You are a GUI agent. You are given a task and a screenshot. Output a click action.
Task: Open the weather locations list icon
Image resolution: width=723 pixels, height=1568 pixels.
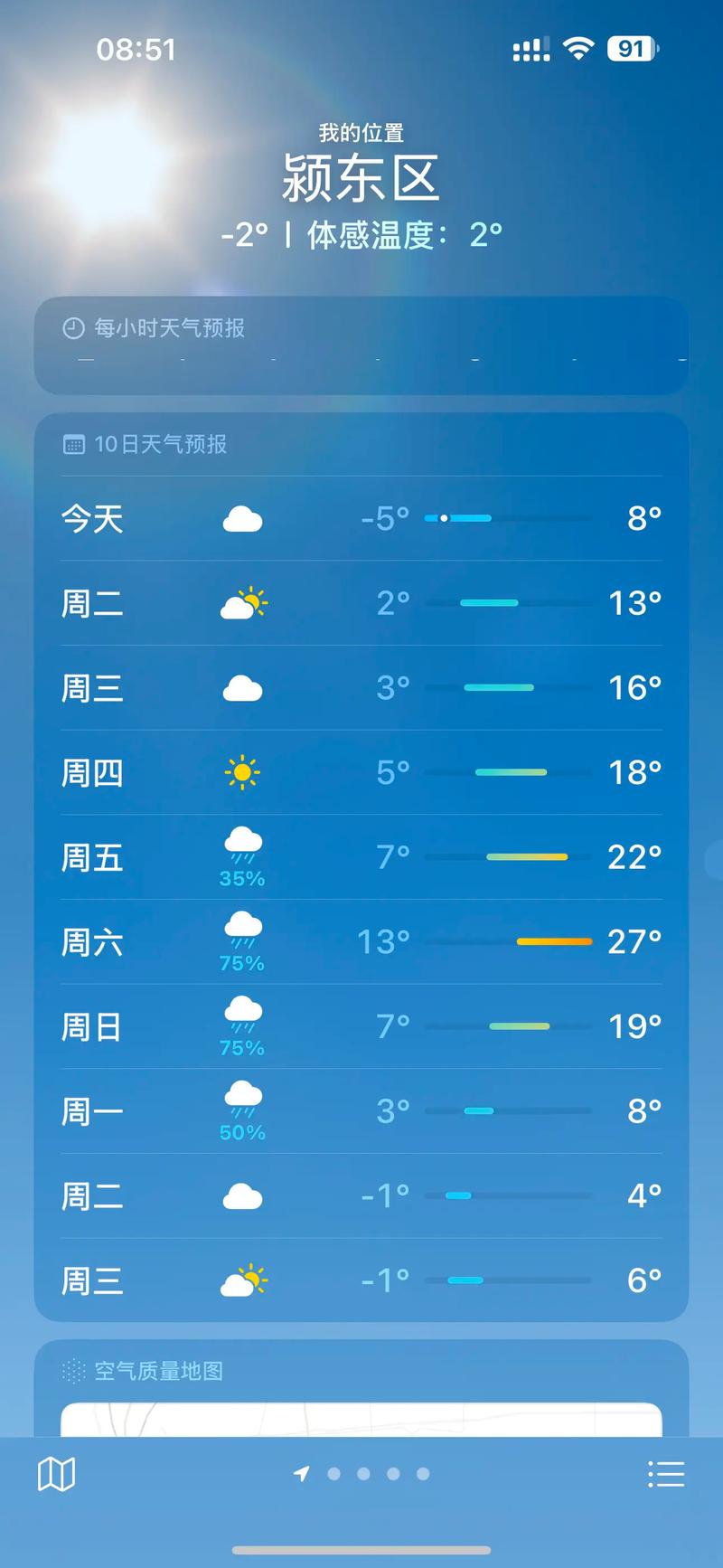(667, 1474)
